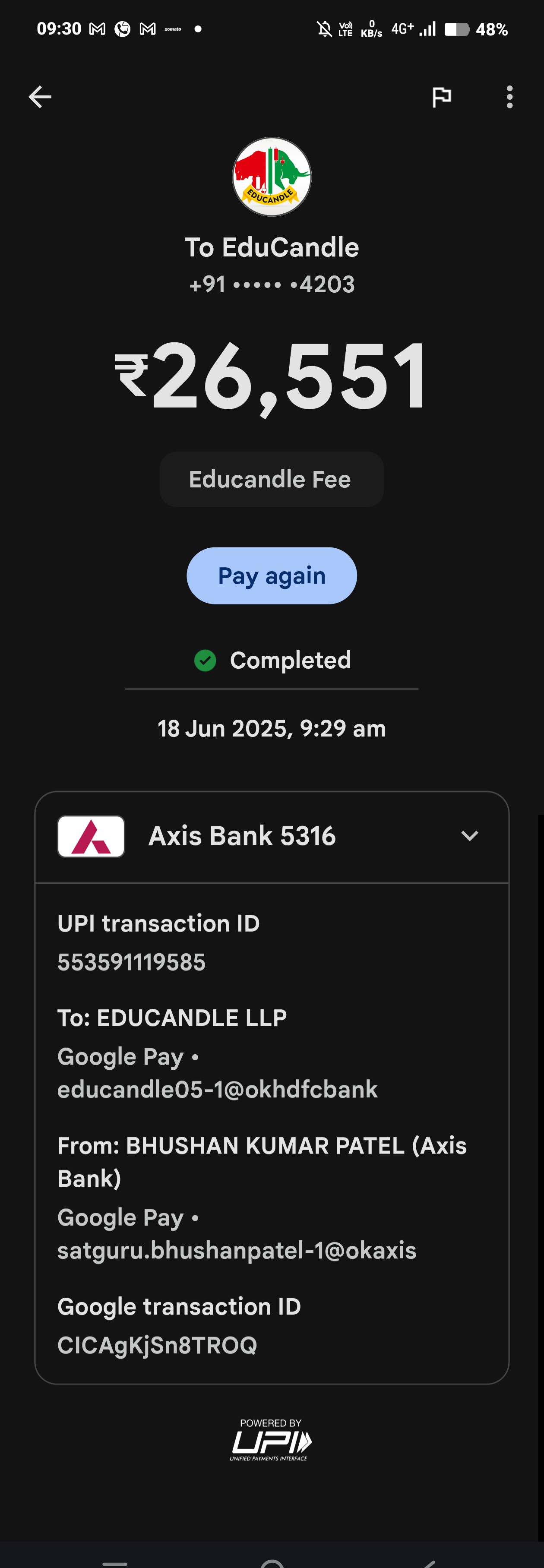Report this transaction with the flag icon
The width and height of the screenshot is (544, 1568).
click(x=442, y=97)
